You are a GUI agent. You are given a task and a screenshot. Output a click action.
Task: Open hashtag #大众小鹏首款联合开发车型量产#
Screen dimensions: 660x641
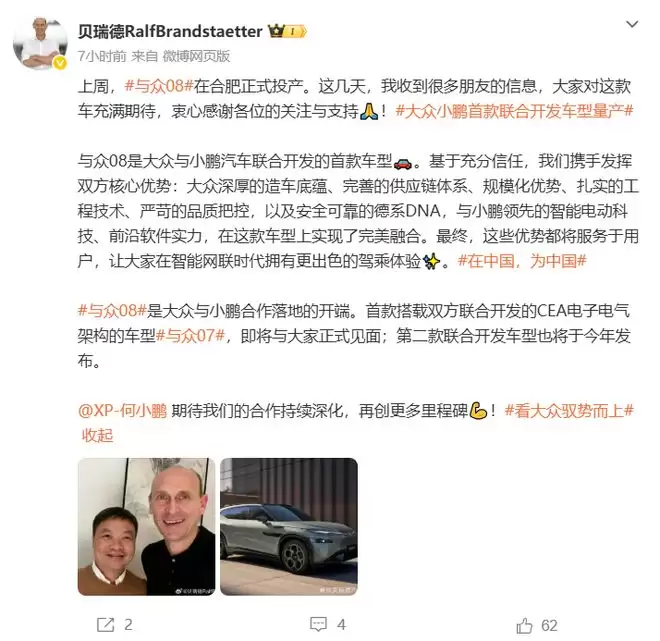click(x=514, y=111)
